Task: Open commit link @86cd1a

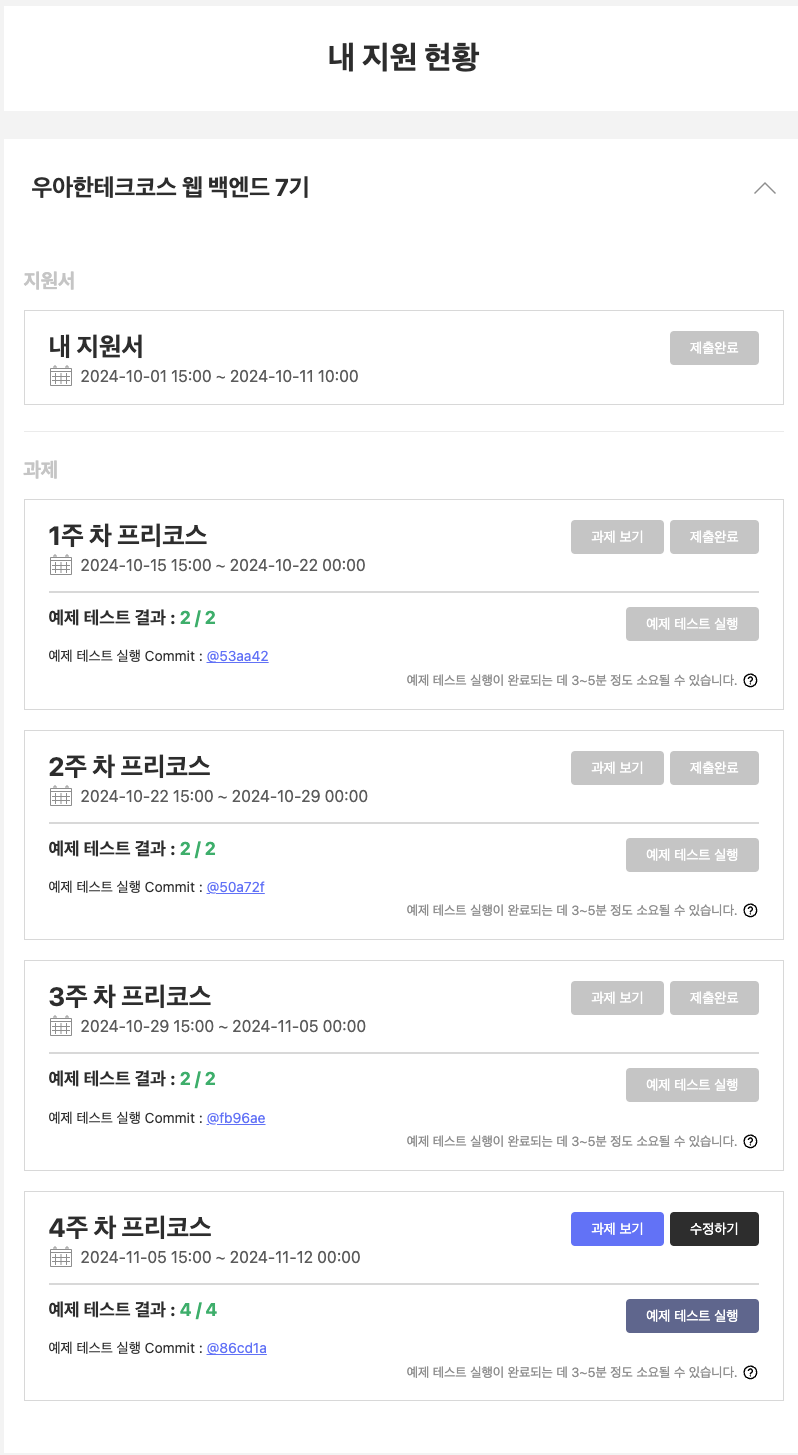Action: pyautogui.click(x=236, y=1348)
